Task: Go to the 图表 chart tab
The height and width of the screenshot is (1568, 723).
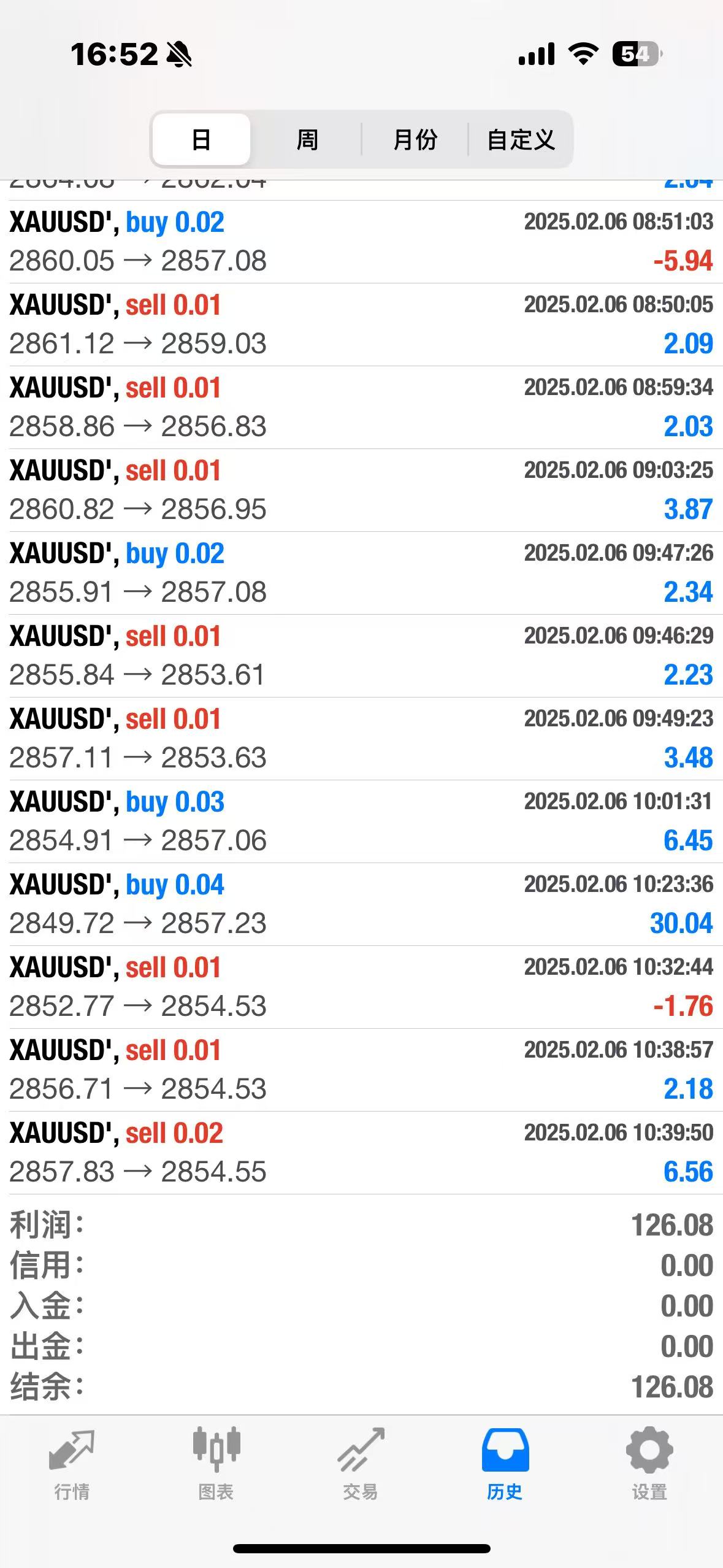Action: pos(216,1464)
